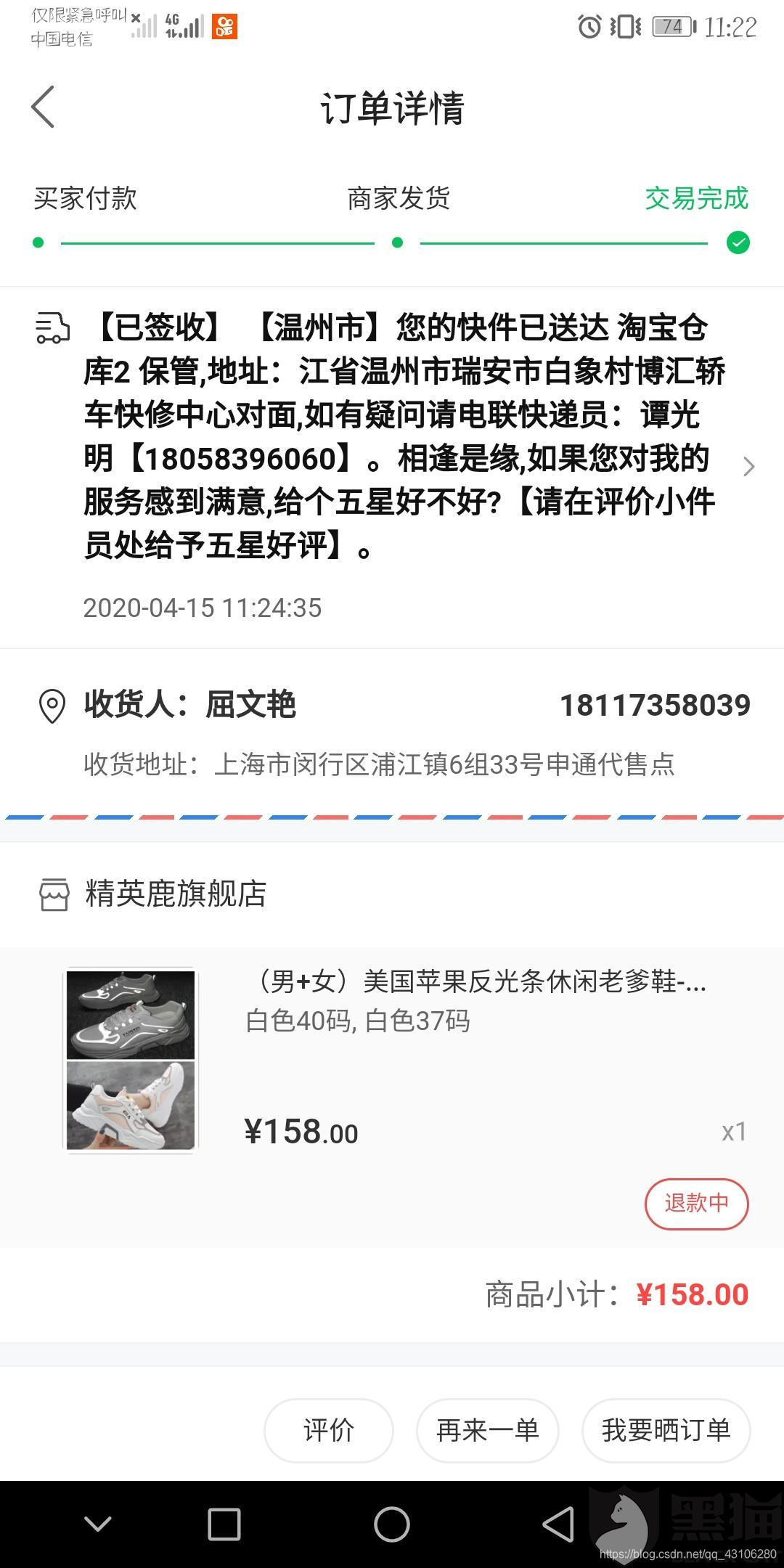Tap the 评价 button to review

pyautogui.click(x=328, y=1430)
